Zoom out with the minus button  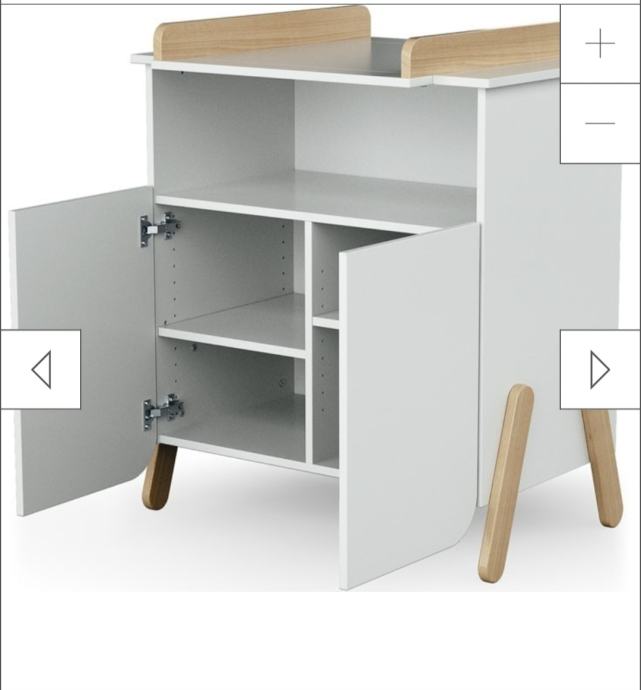600,123
